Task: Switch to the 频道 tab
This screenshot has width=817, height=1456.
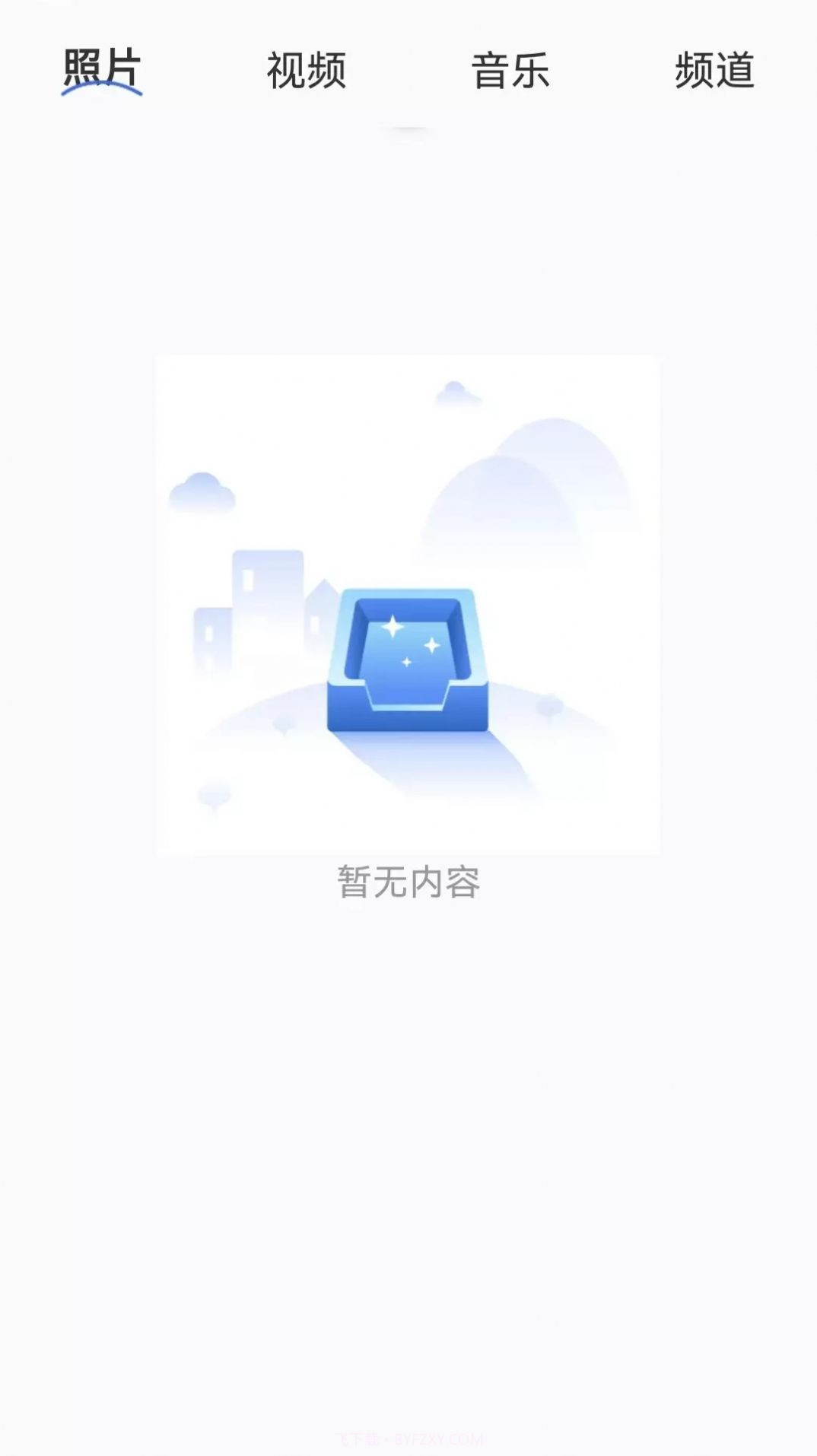Action: click(714, 68)
